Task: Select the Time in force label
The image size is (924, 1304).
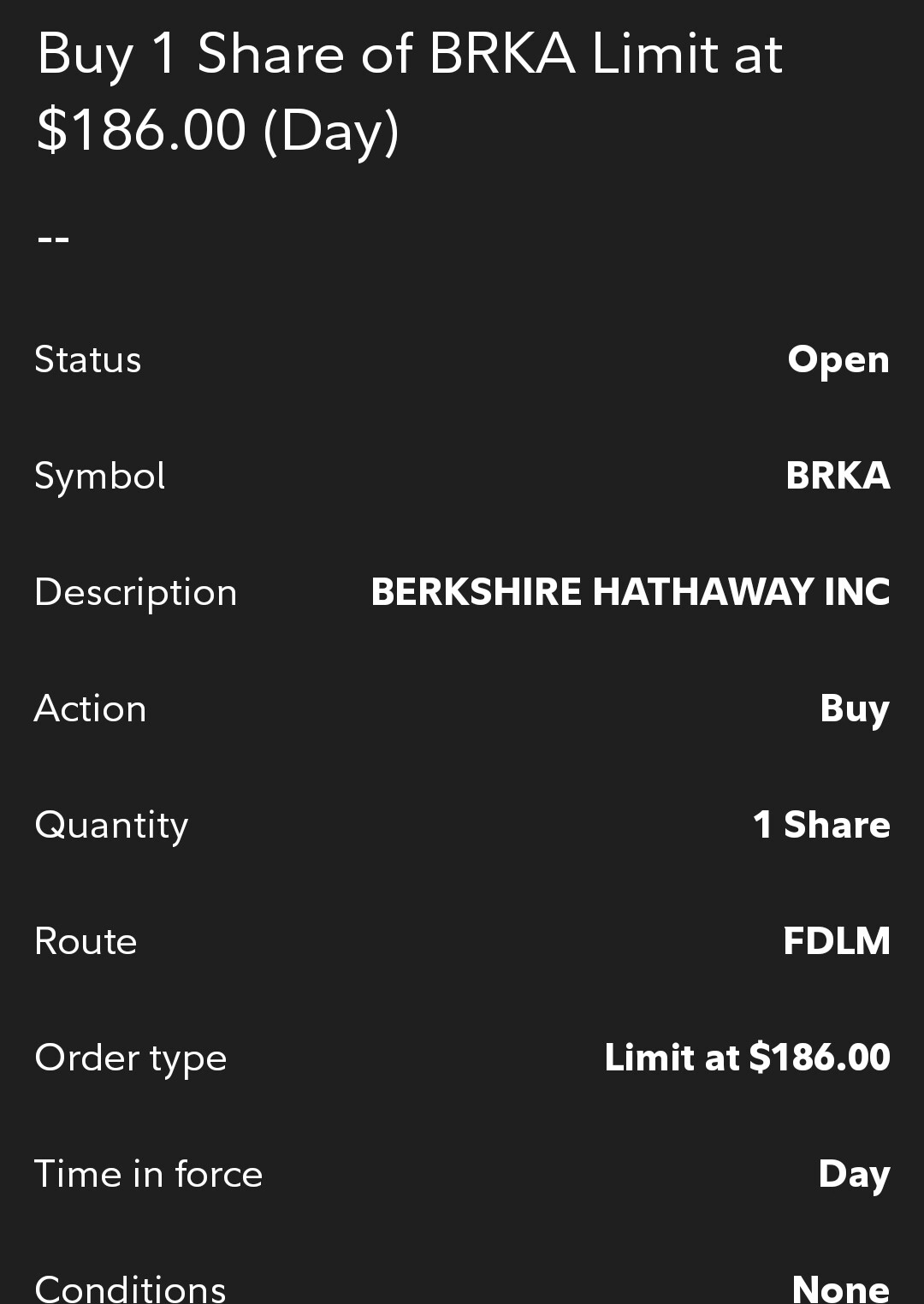Action: 147,1174
